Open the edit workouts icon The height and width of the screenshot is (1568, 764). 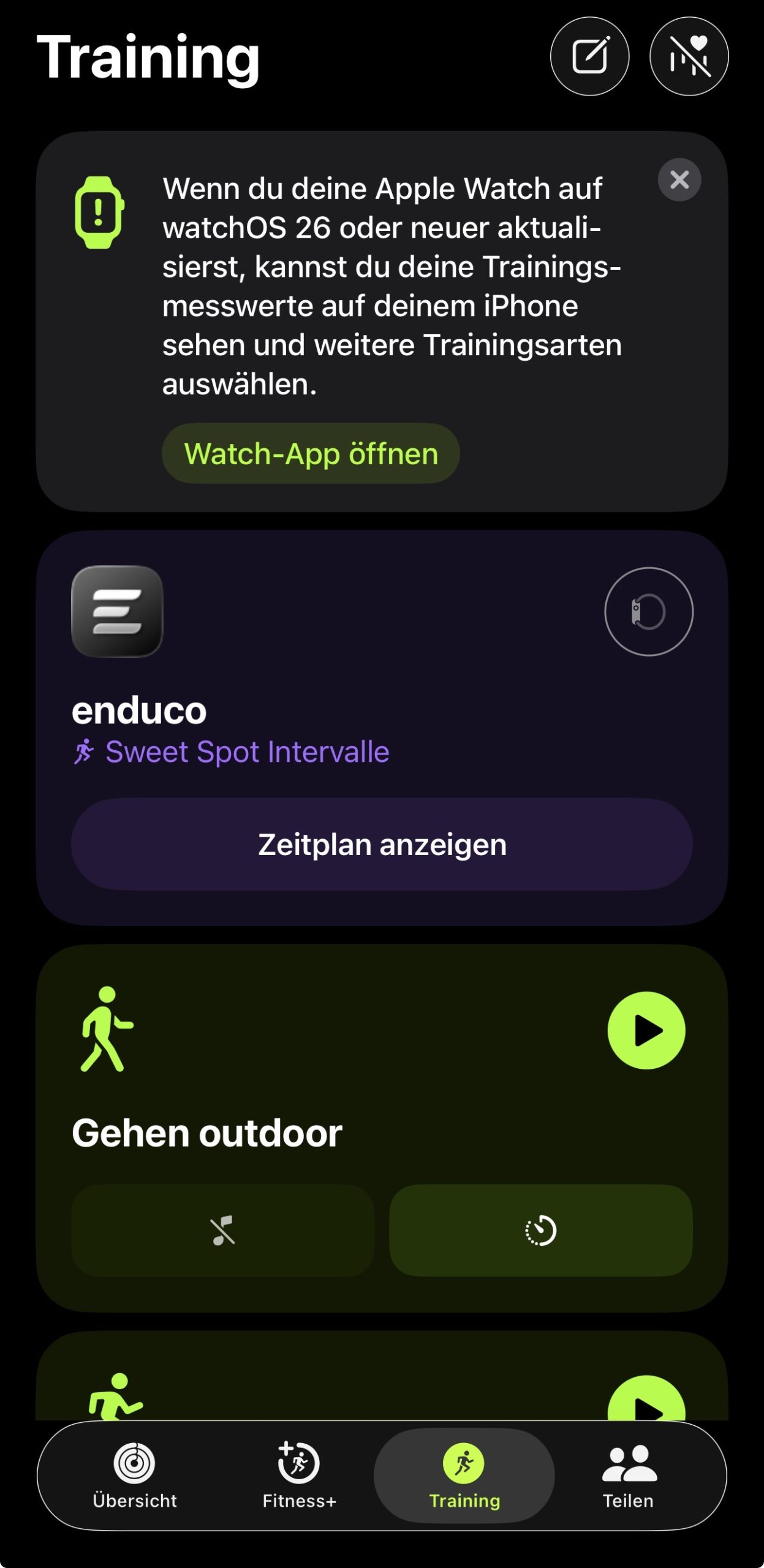[589, 56]
